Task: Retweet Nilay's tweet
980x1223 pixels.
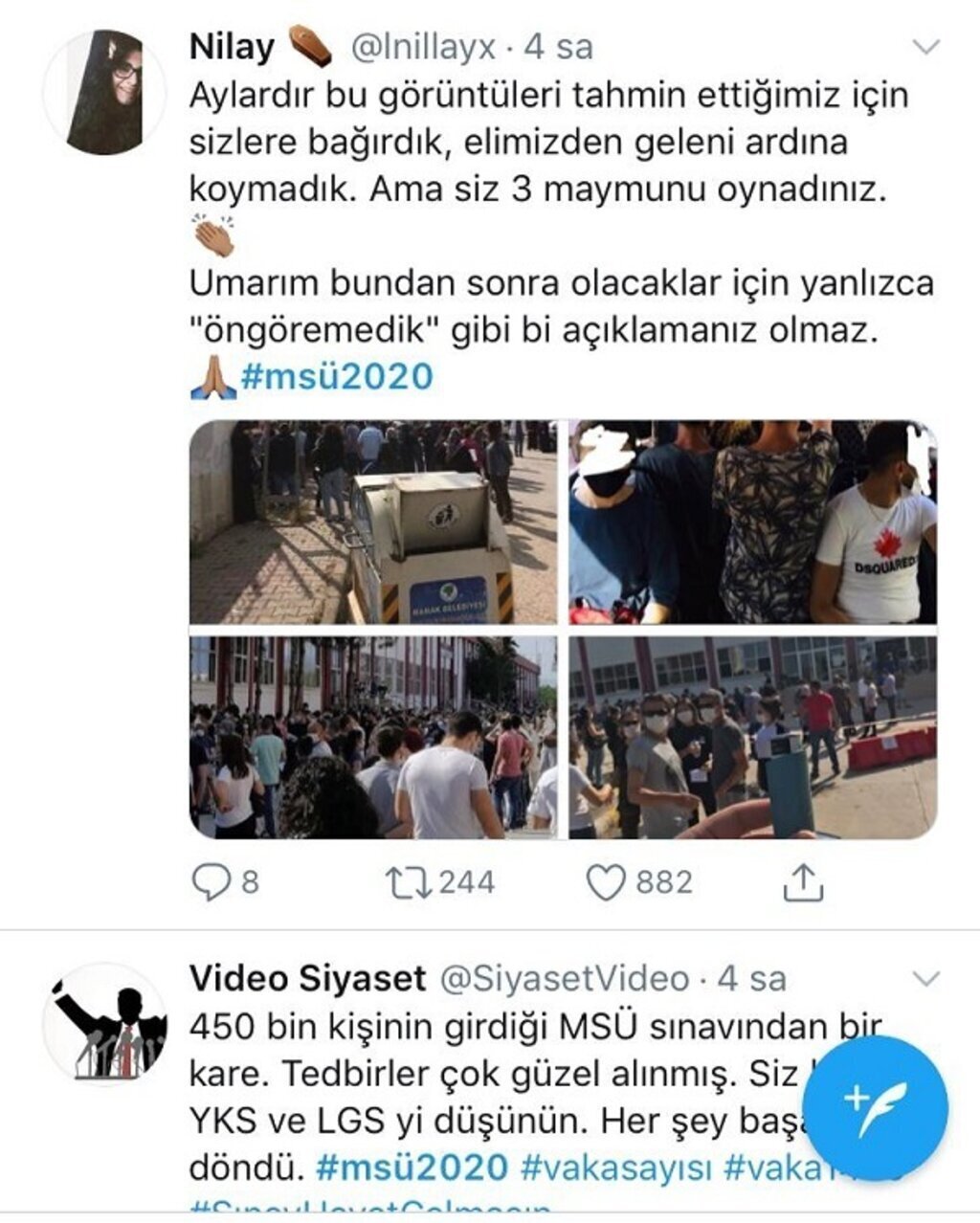Action: pos(407,881)
